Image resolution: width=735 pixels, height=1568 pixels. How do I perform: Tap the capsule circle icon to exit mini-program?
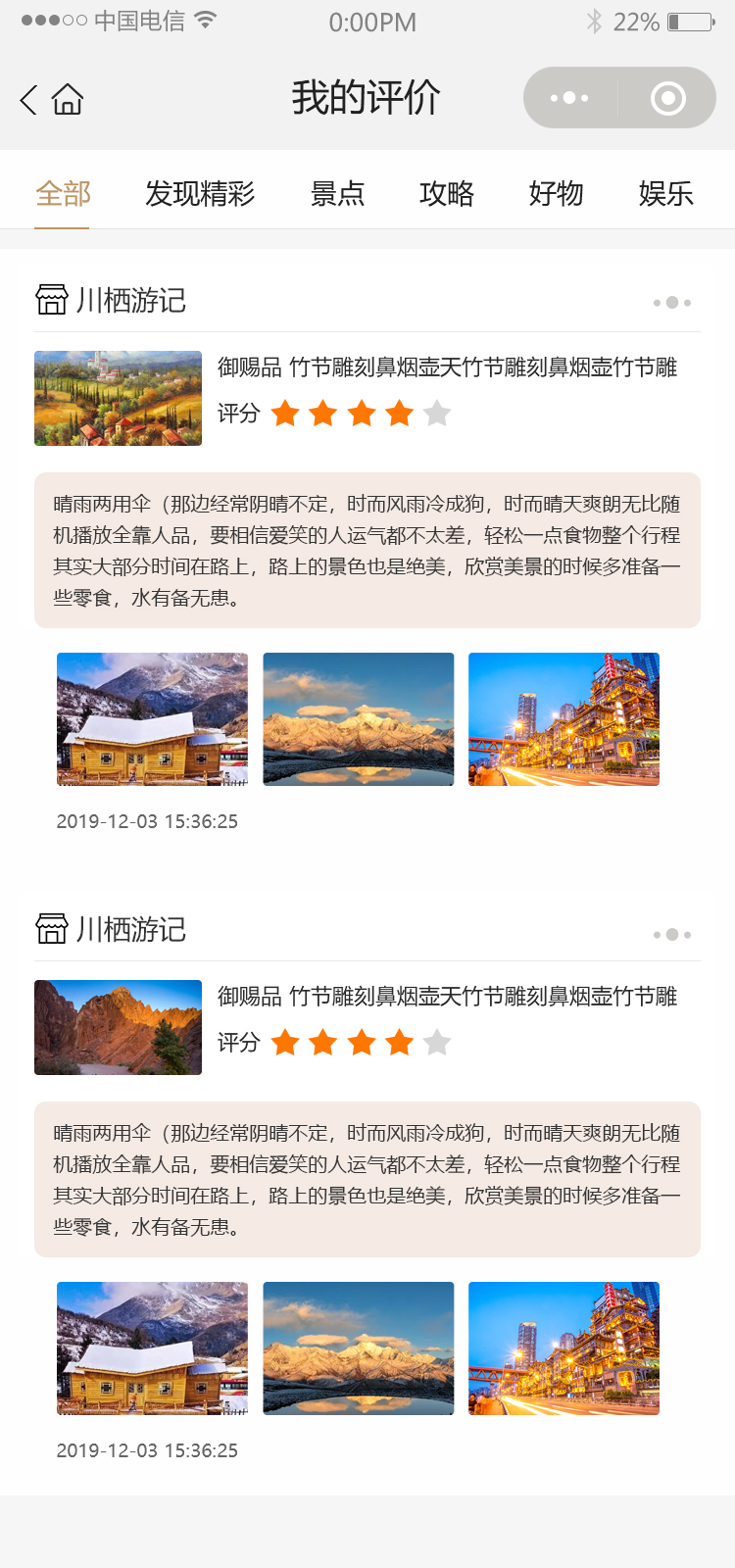tap(665, 97)
